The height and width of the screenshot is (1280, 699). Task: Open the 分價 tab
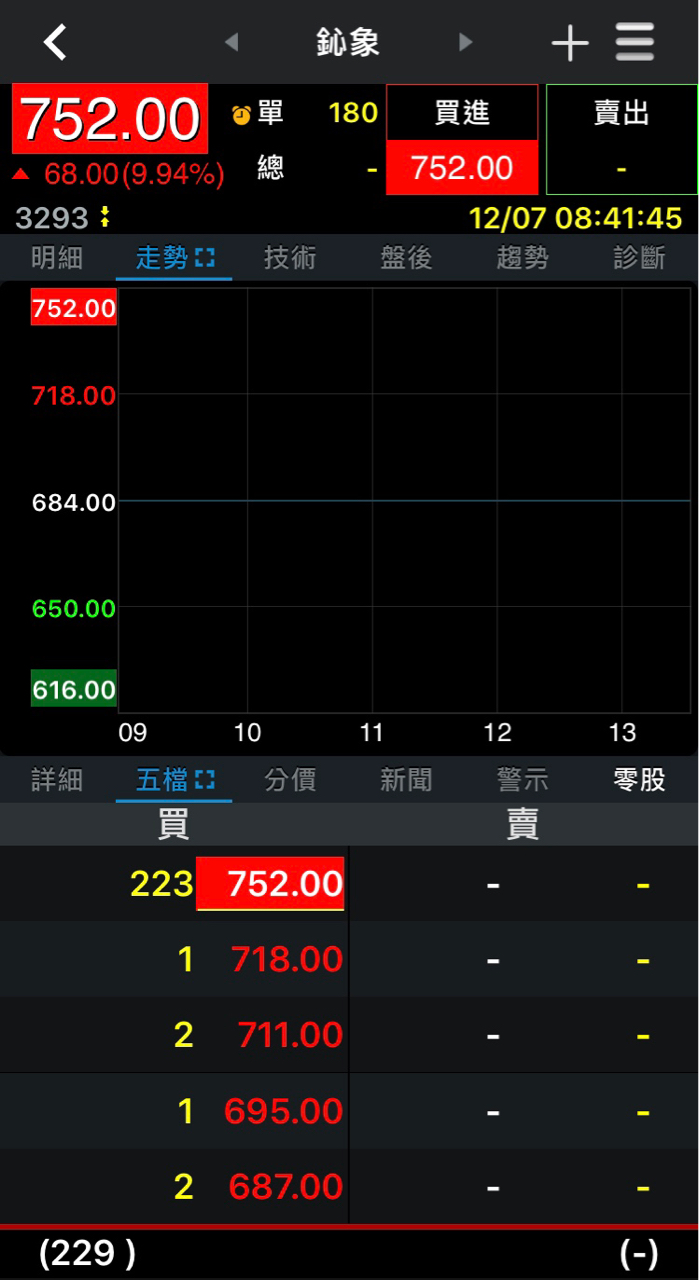point(290,780)
